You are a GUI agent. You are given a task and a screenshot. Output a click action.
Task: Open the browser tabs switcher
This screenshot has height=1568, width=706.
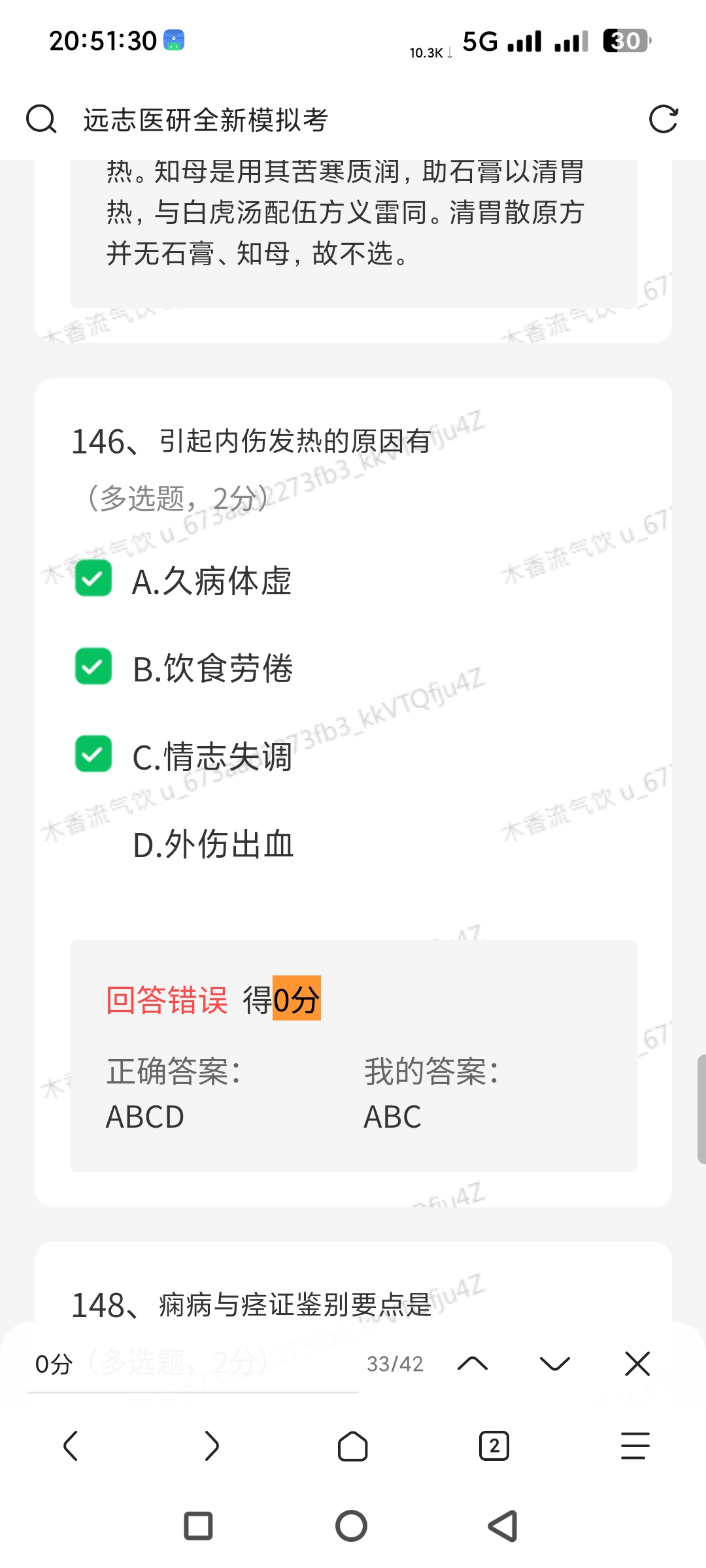coord(494,1445)
